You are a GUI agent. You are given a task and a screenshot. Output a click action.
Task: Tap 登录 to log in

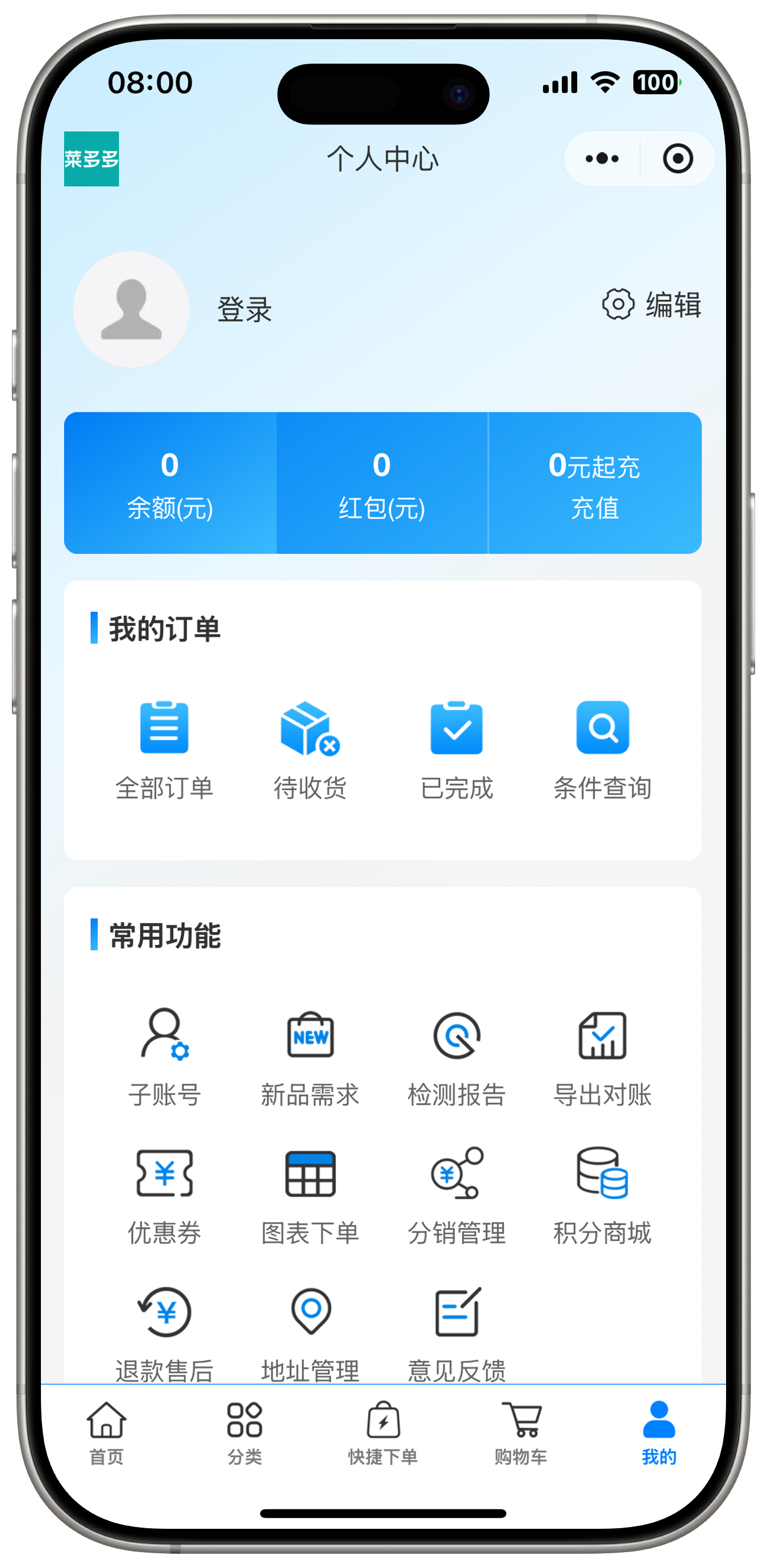(x=244, y=309)
